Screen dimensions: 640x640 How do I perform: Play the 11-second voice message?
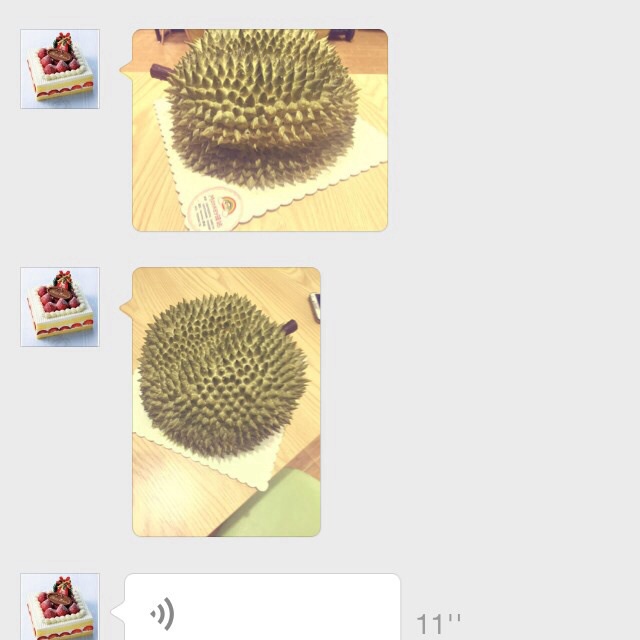pyautogui.click(x=262, y=609)
